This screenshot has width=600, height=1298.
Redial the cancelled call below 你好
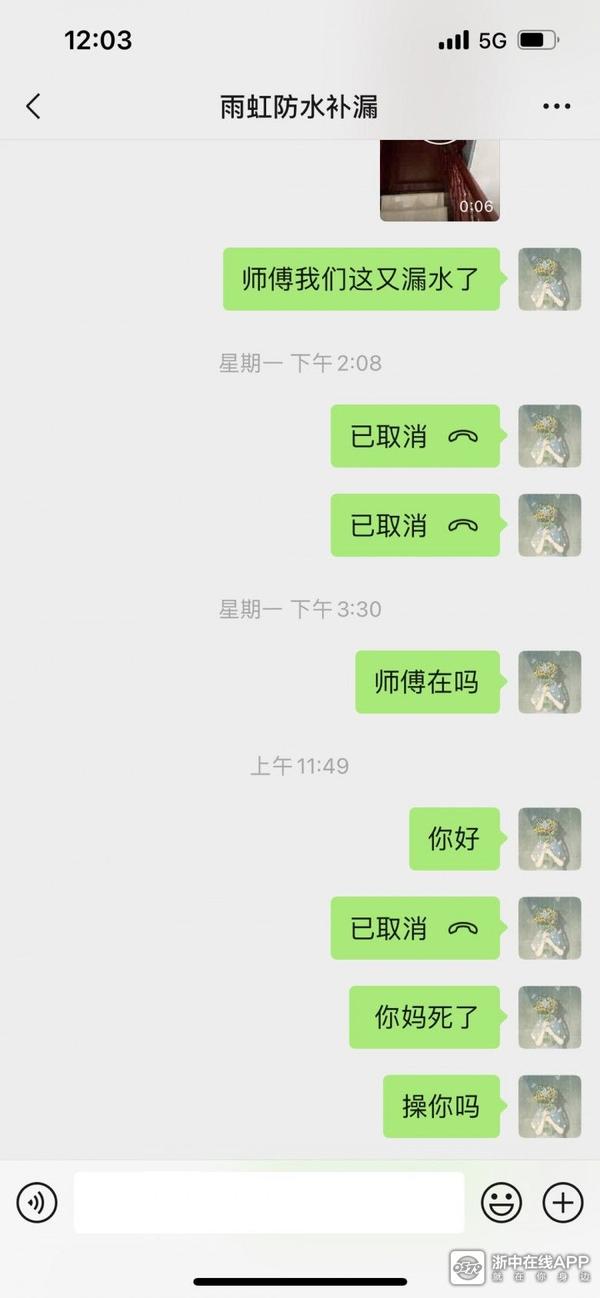(415, 928)
